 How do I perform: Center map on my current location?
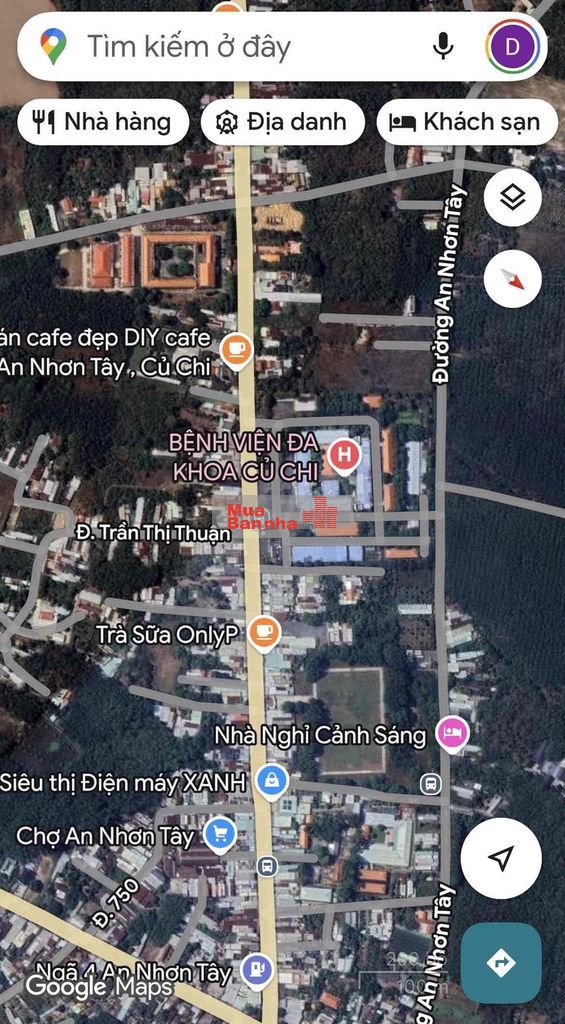[x=501, y=858]
